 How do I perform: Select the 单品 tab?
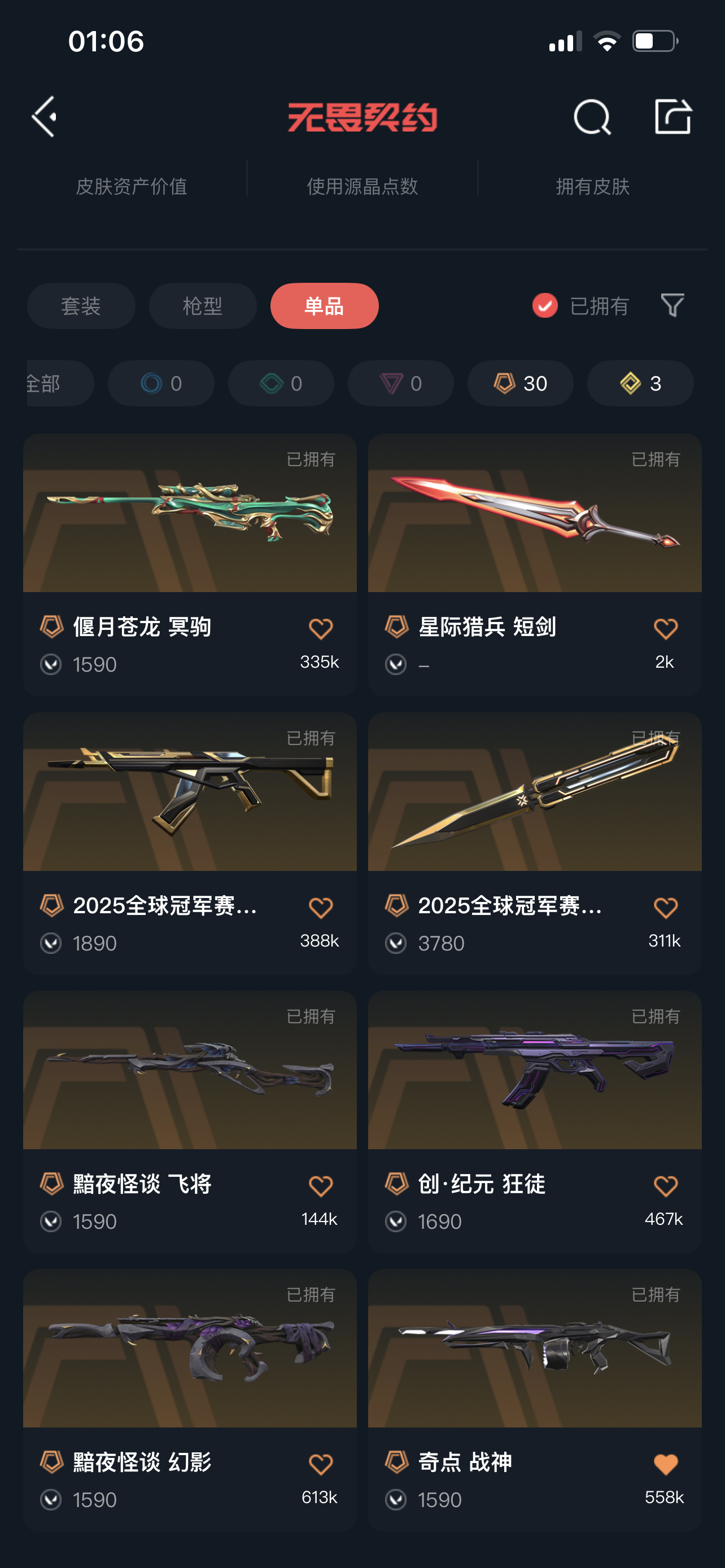[x=324, y=305]
